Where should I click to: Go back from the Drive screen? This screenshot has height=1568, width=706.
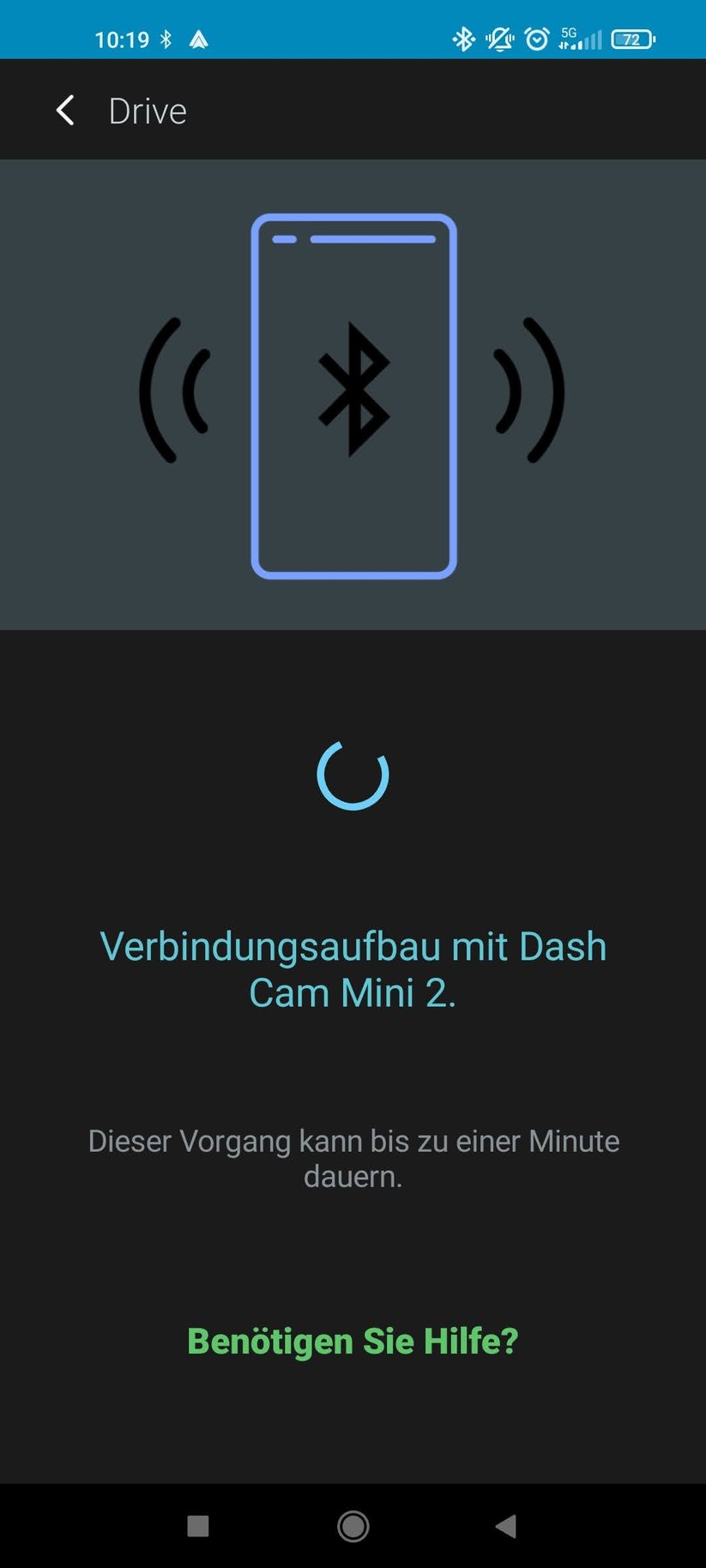point(65,111)
